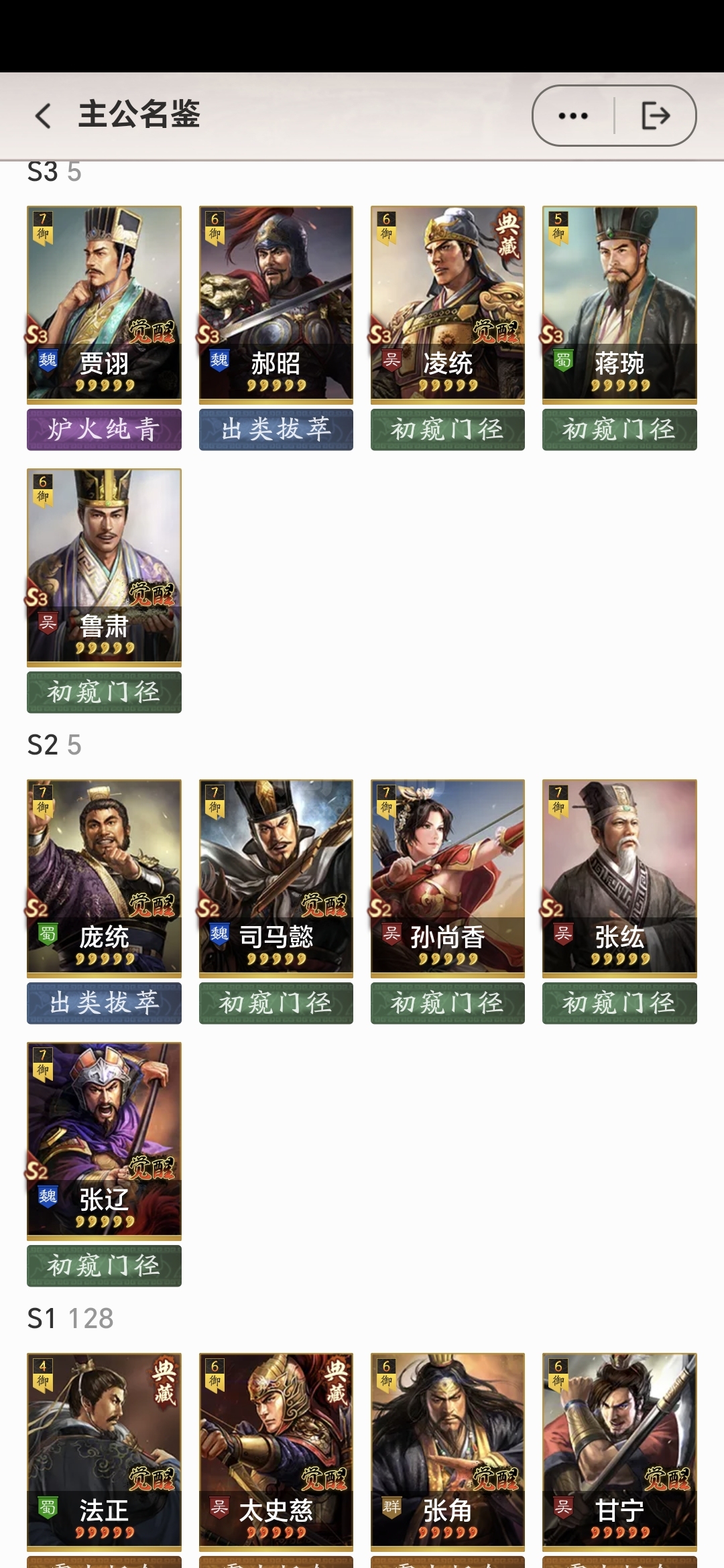This screenshot has width=724, height=1568.
Task: Select the 蒋琬 hero card
Action: tap(619, 304)
